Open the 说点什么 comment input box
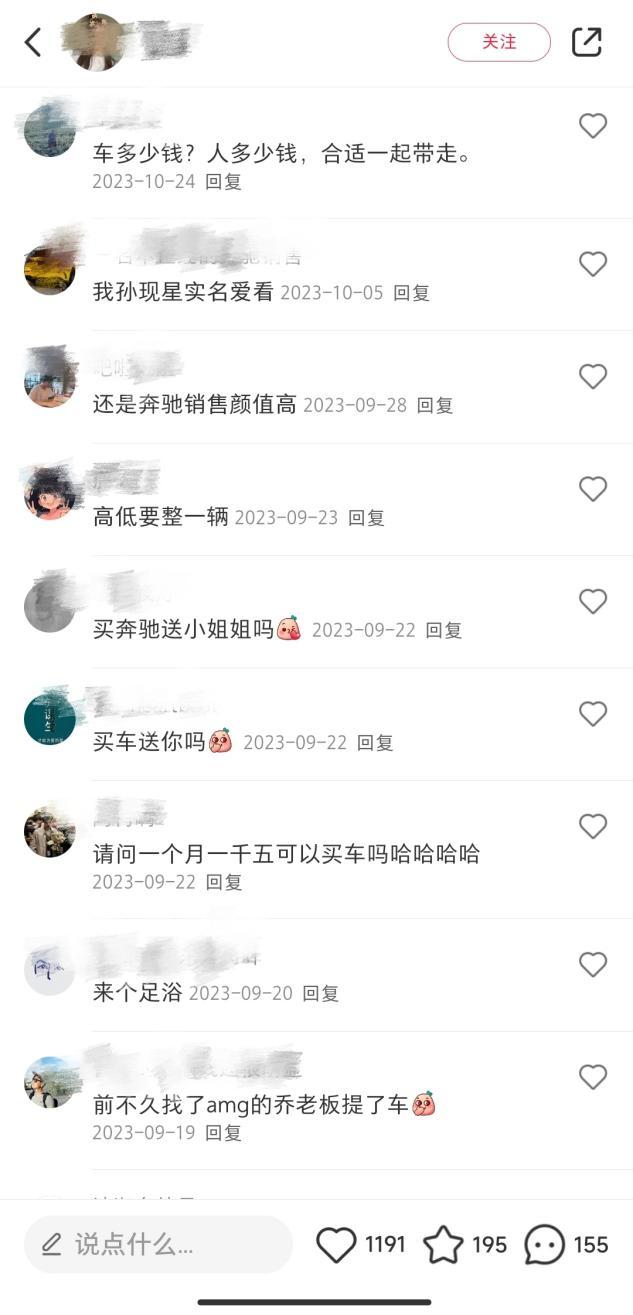 [x=158, y=1245]
